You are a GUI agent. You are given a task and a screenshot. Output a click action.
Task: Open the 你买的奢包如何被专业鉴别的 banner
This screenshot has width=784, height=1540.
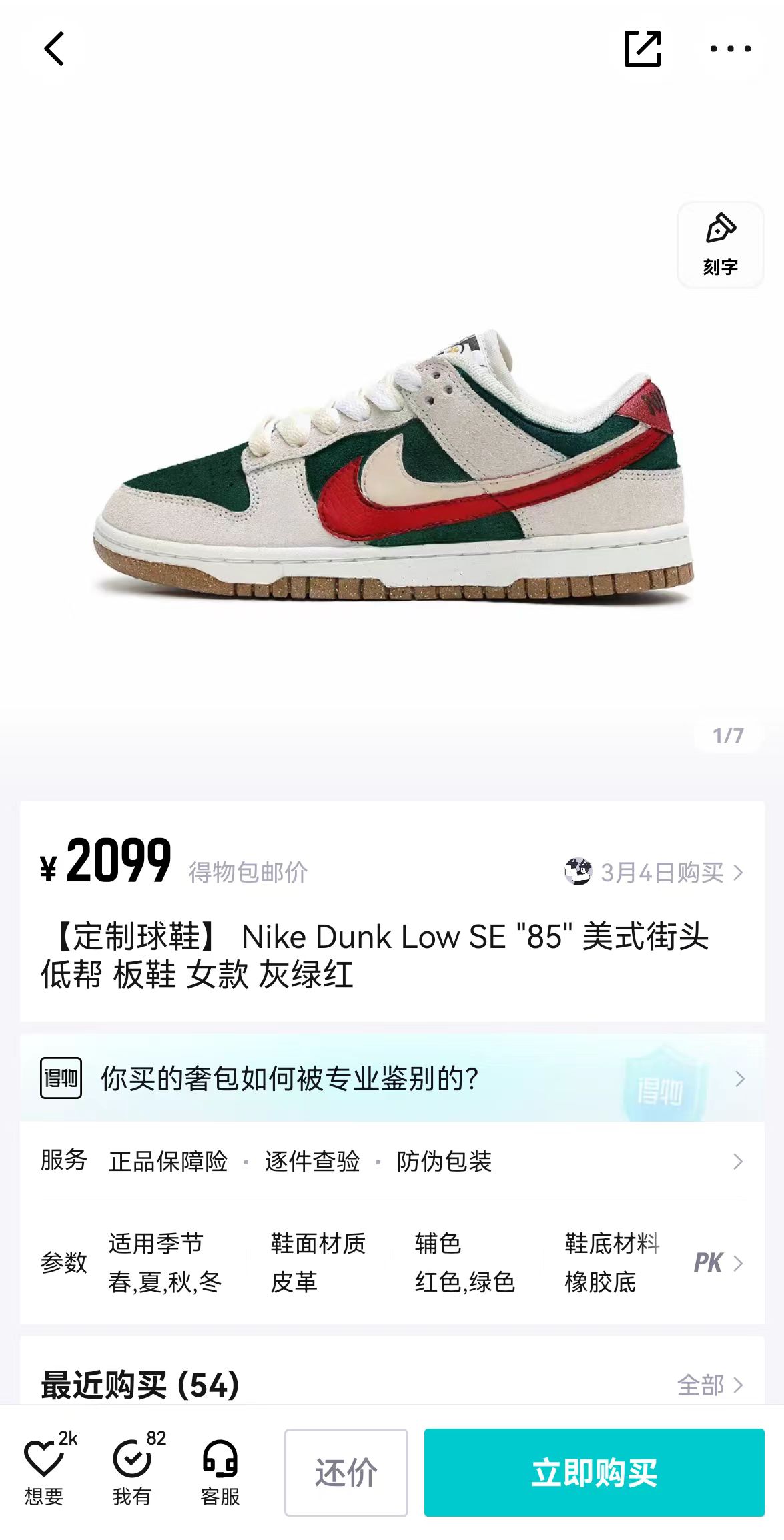point(392,1078)
